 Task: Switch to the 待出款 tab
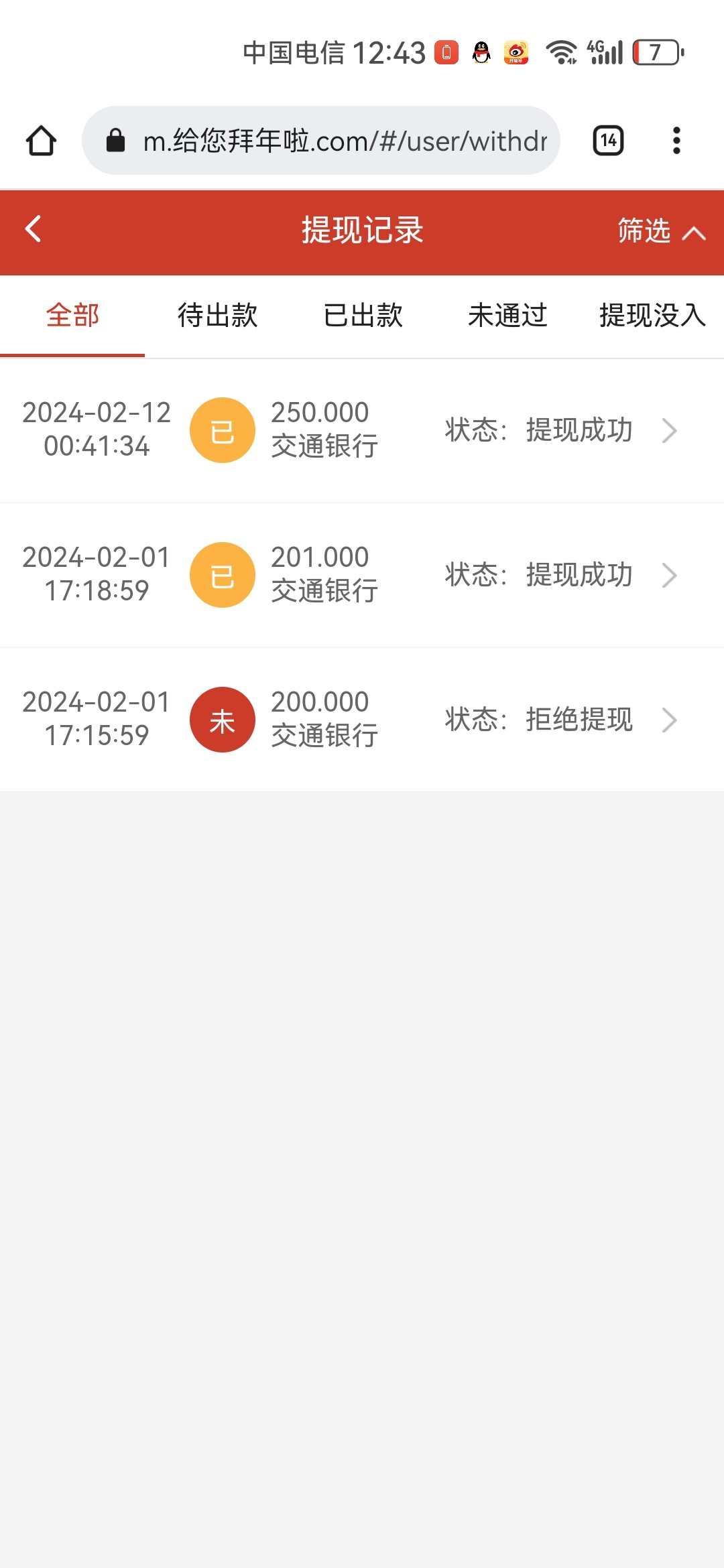click(217, 315)
